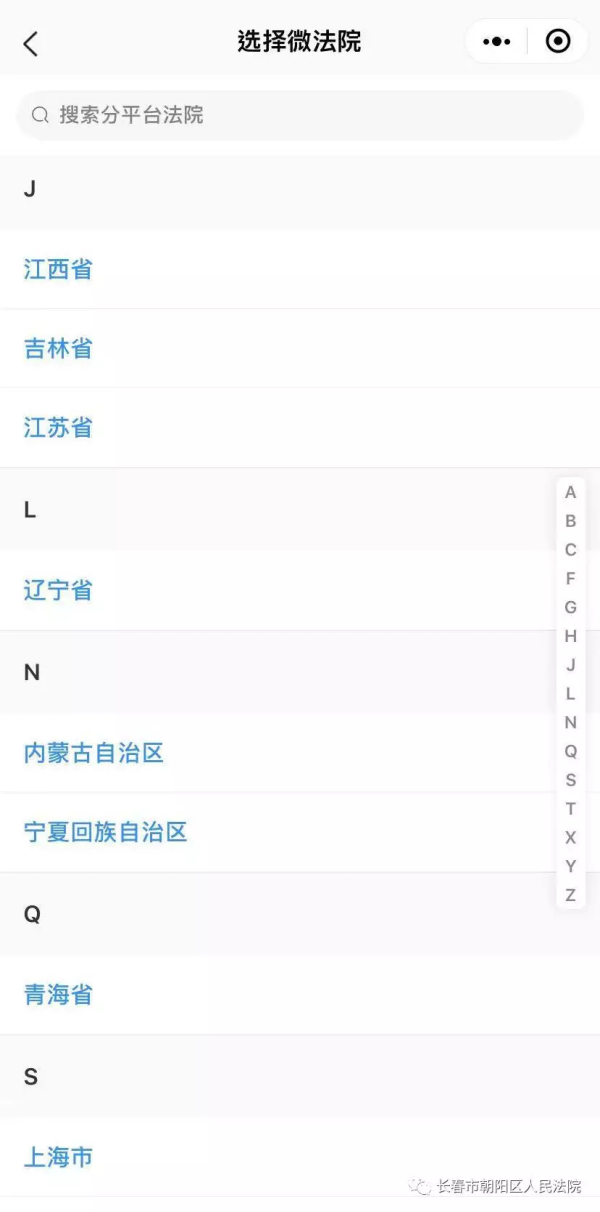This screenshot has height=1212, width=600.
Task: Select 江西省
Action: point(58,269)
